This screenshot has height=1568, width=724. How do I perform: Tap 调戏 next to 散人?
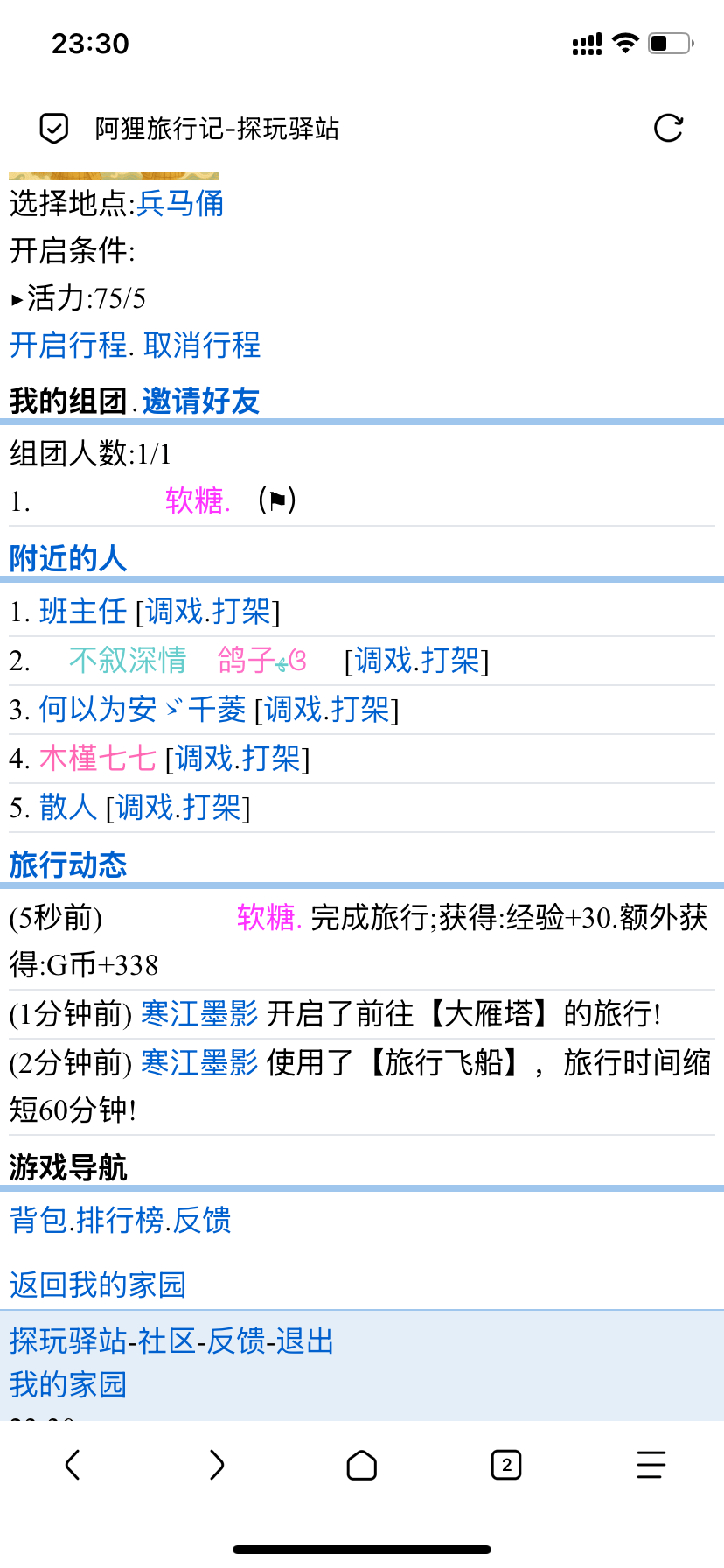pyautogui.click(x=143, y=807)
